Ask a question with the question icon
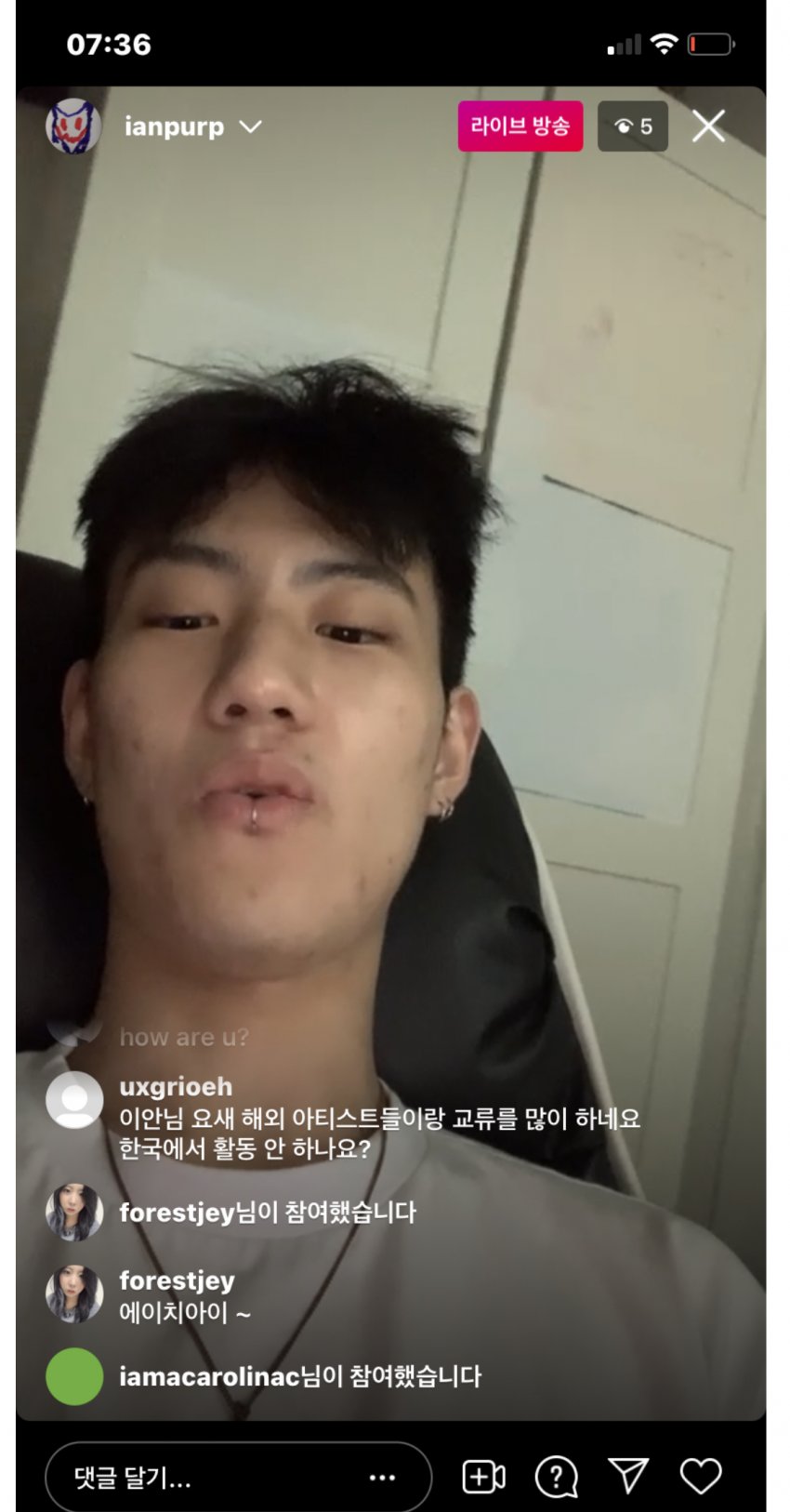This screenshot has height=1512, width=790. [556, 1477]
